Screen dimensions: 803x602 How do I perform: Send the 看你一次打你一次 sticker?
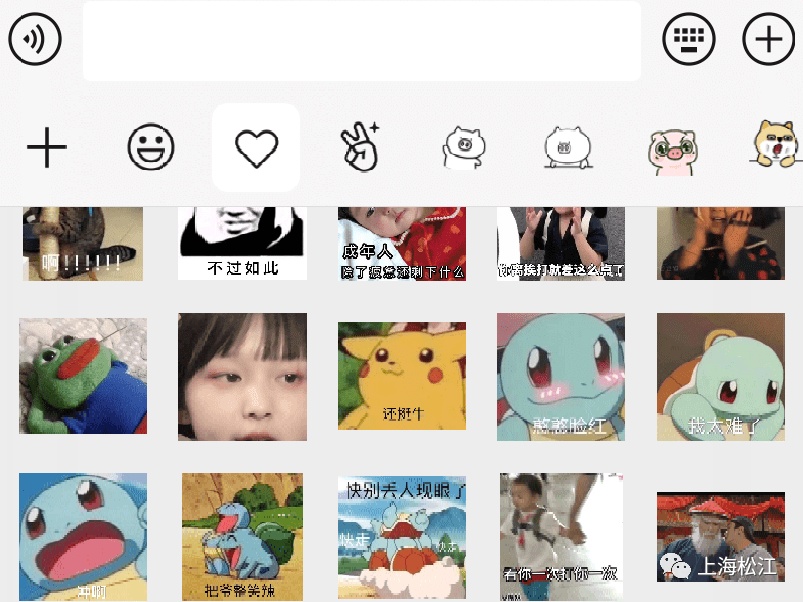coord(561,537)
